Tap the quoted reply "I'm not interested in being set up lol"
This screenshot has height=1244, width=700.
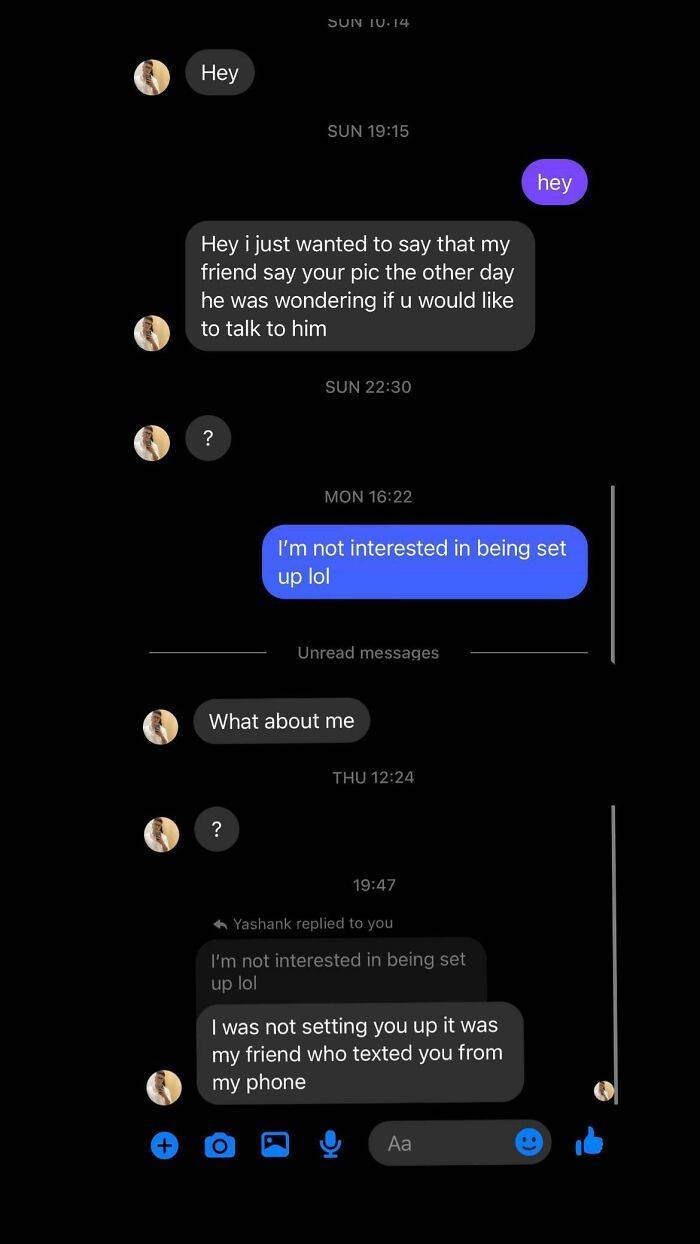click(x=340, y=971)
